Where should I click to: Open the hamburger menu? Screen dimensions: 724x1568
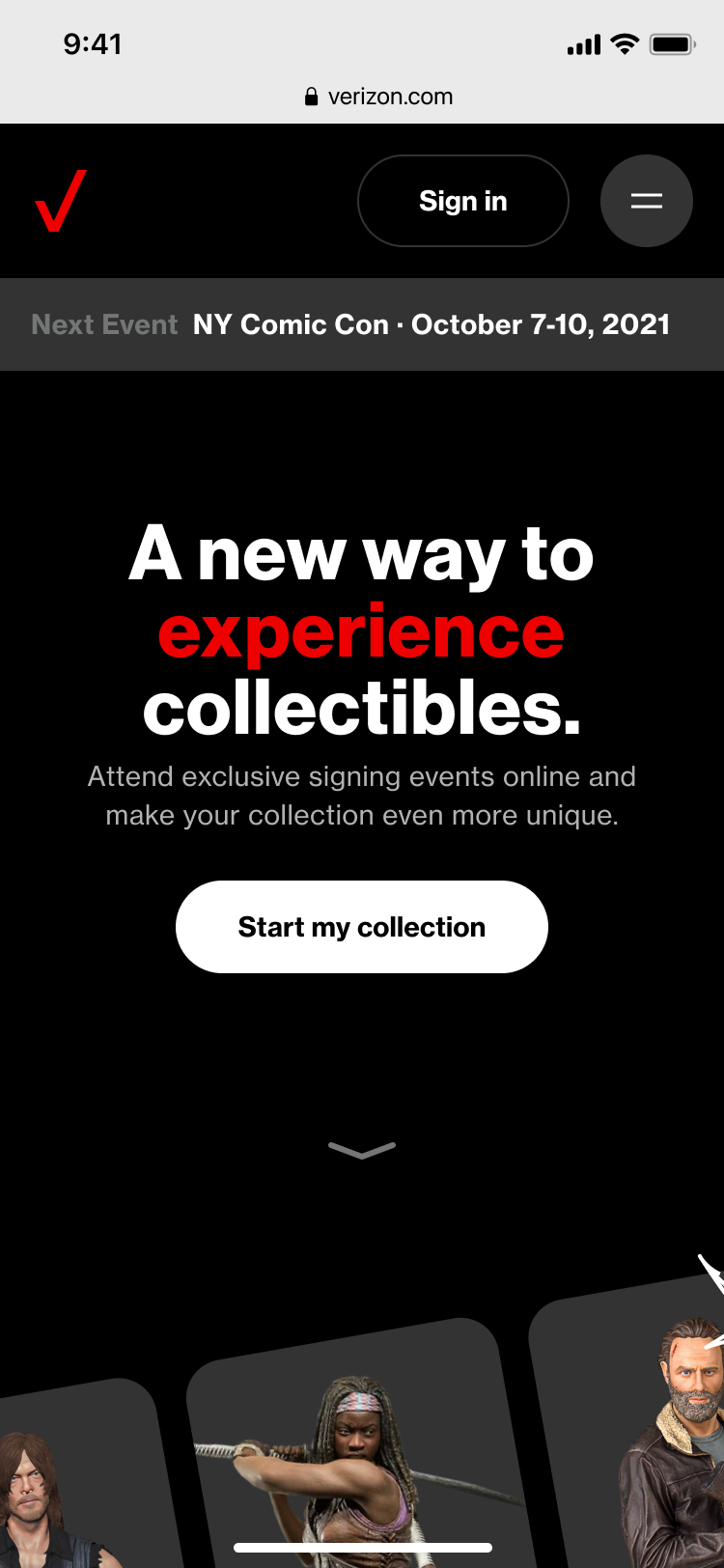pyautogui.click(x=646, y=201)
